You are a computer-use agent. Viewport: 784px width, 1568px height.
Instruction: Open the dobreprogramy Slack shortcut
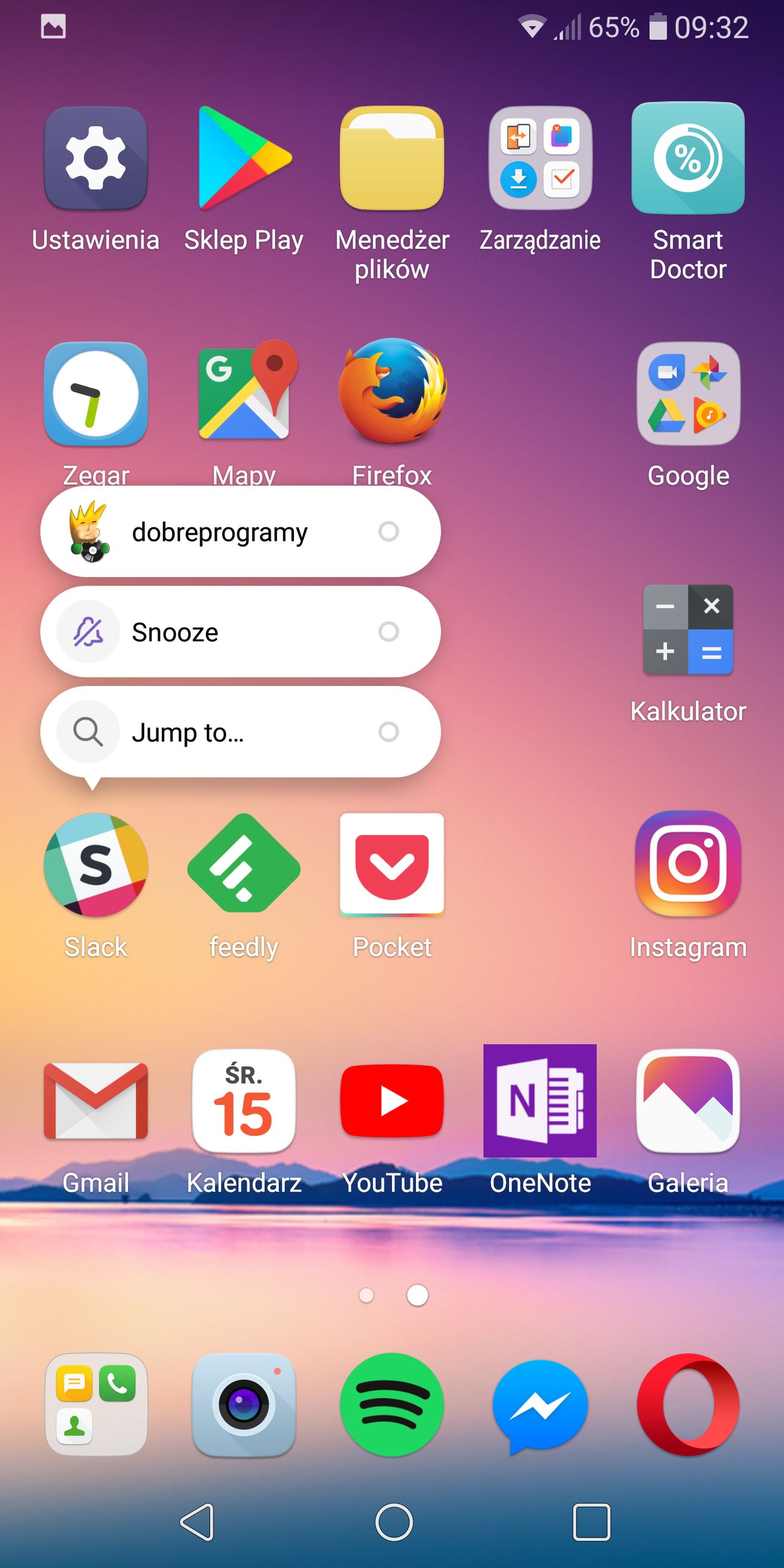239,532
